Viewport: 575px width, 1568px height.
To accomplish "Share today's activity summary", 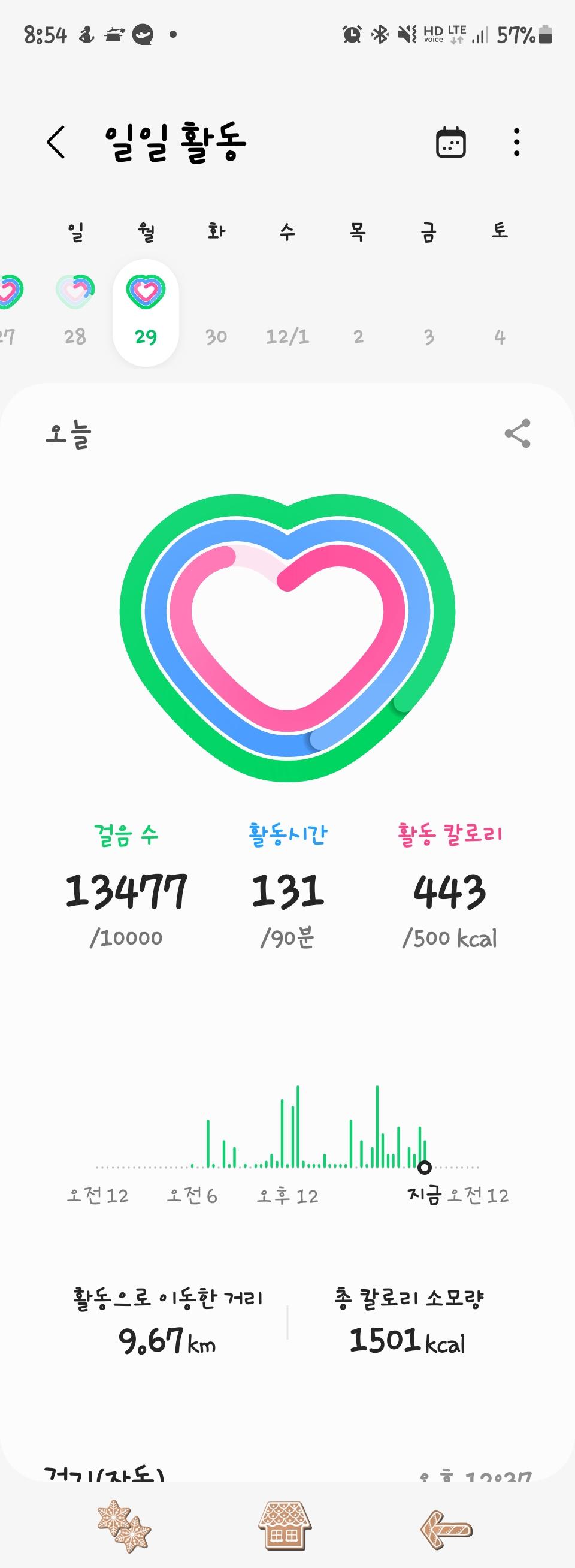I will pyautogui.click(x=517, y=433).
